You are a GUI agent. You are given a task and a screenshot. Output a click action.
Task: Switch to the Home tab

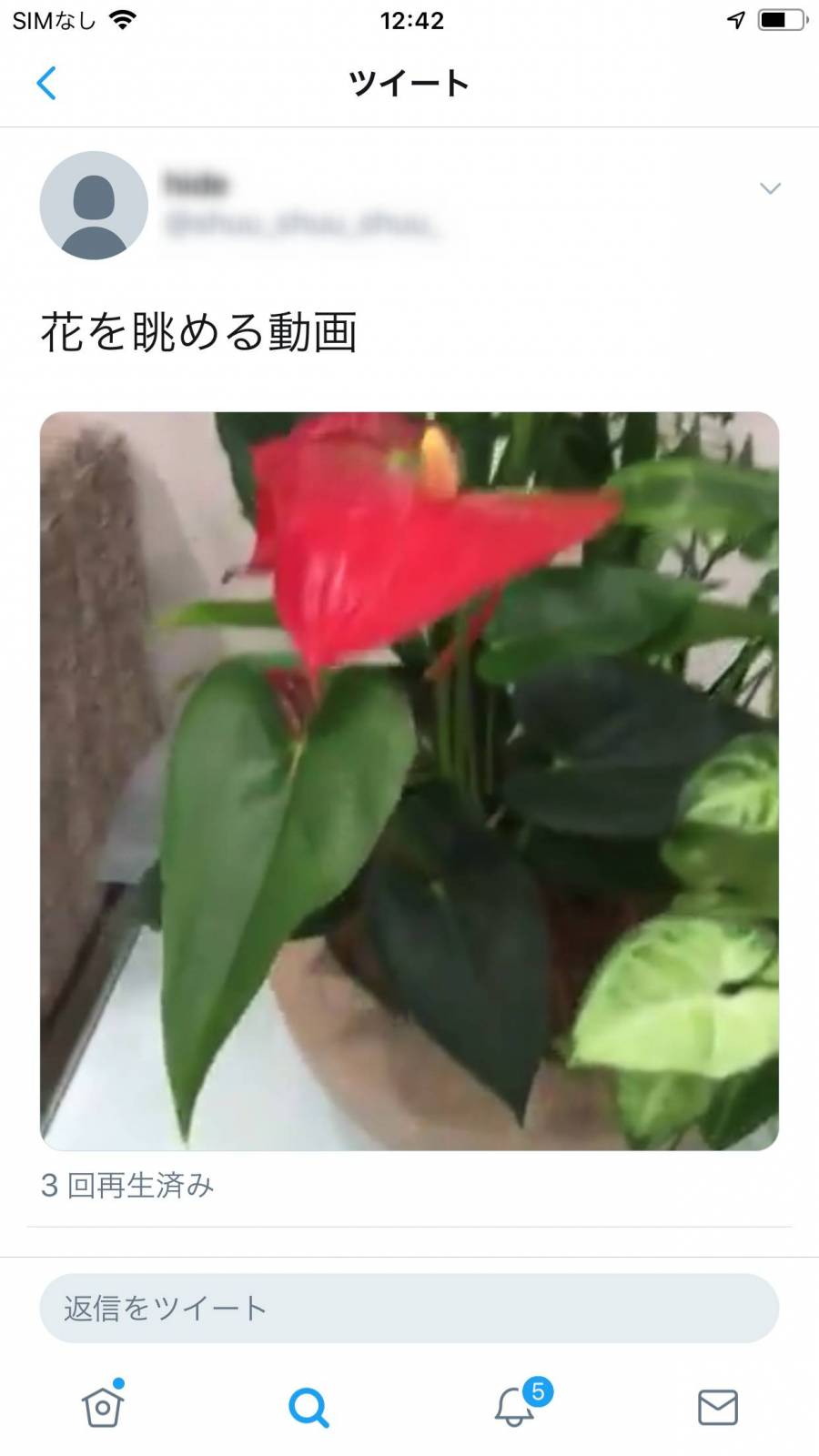pyautogui.click(x=103, y=1407)
